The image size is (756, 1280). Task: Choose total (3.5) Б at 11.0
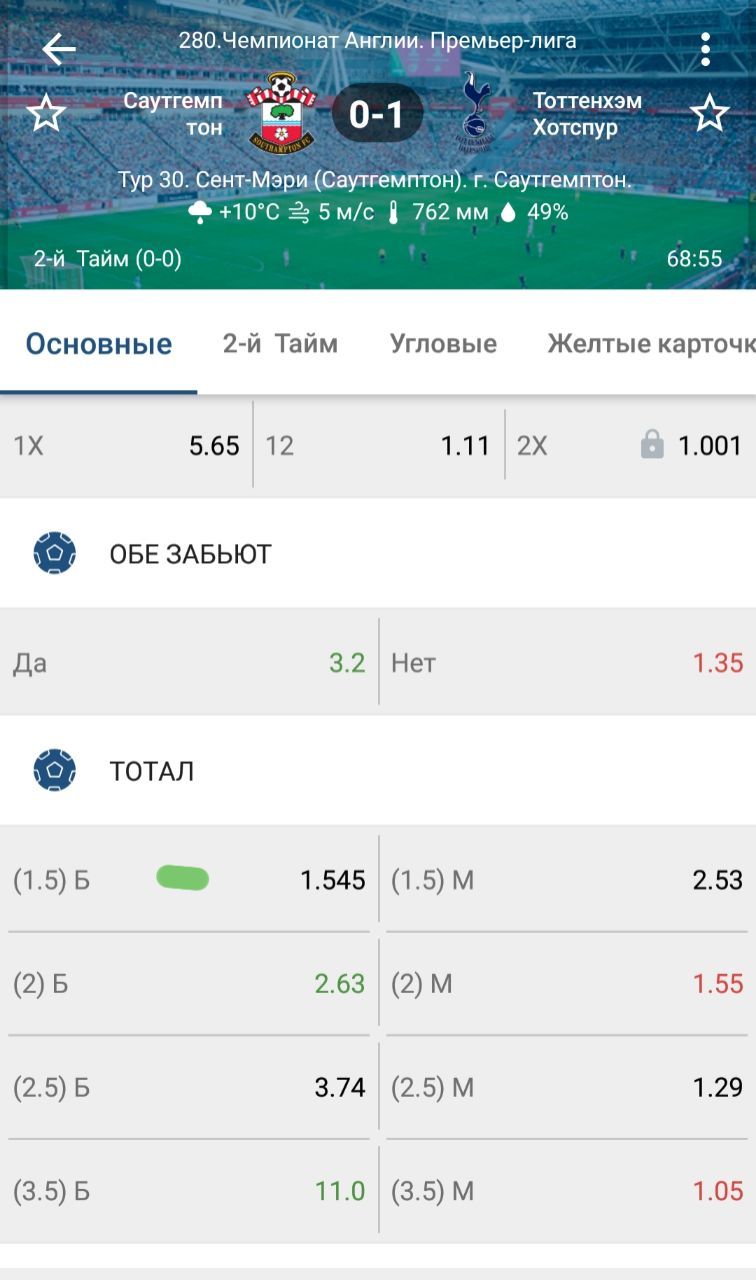[x=189, y=1191]
